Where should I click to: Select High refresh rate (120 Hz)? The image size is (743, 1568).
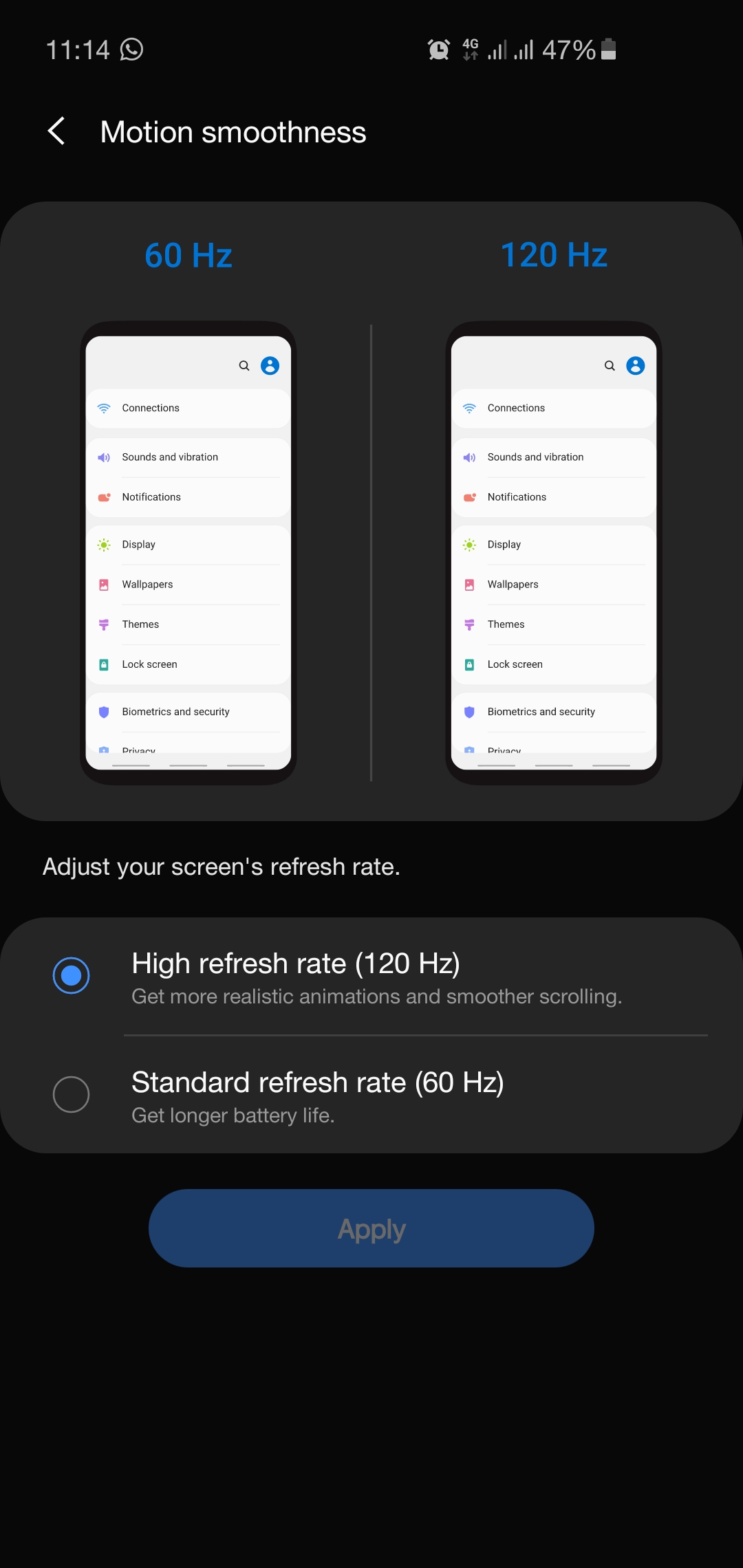pos(371,977)
